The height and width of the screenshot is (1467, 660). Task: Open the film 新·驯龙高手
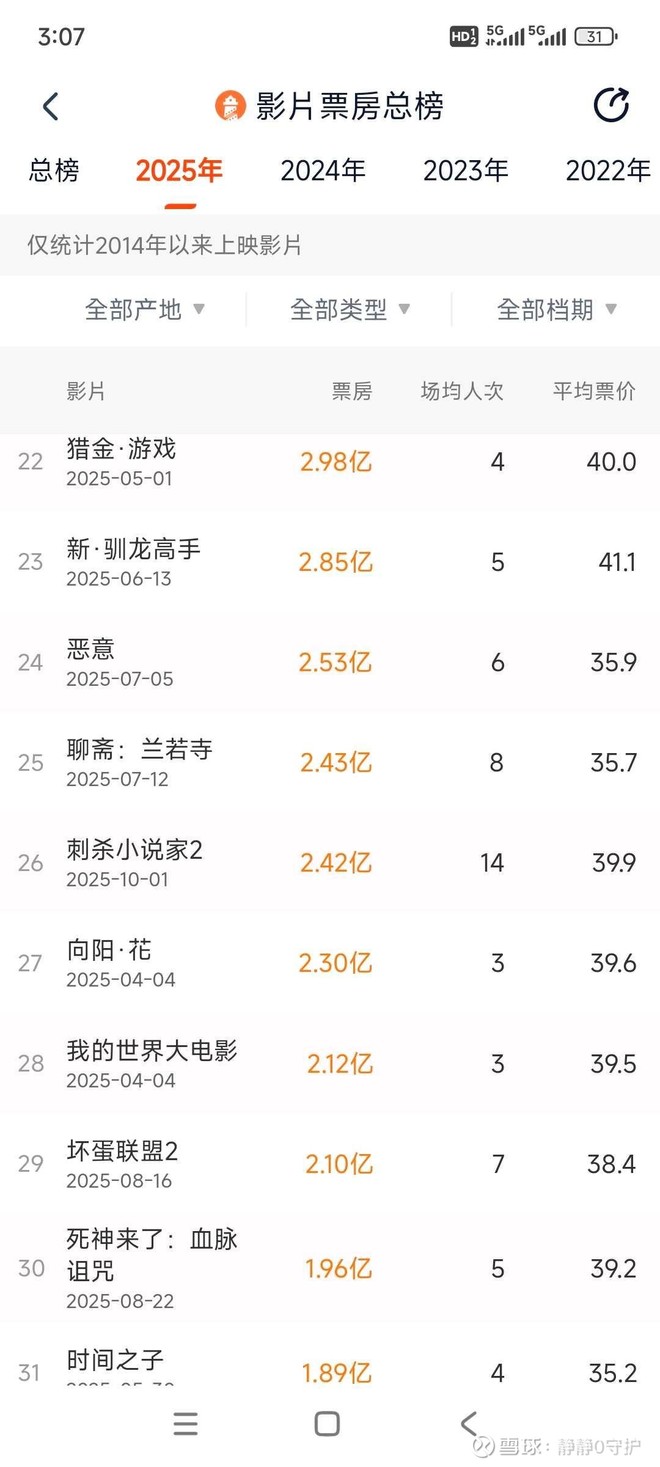click(x=330, y=562)
